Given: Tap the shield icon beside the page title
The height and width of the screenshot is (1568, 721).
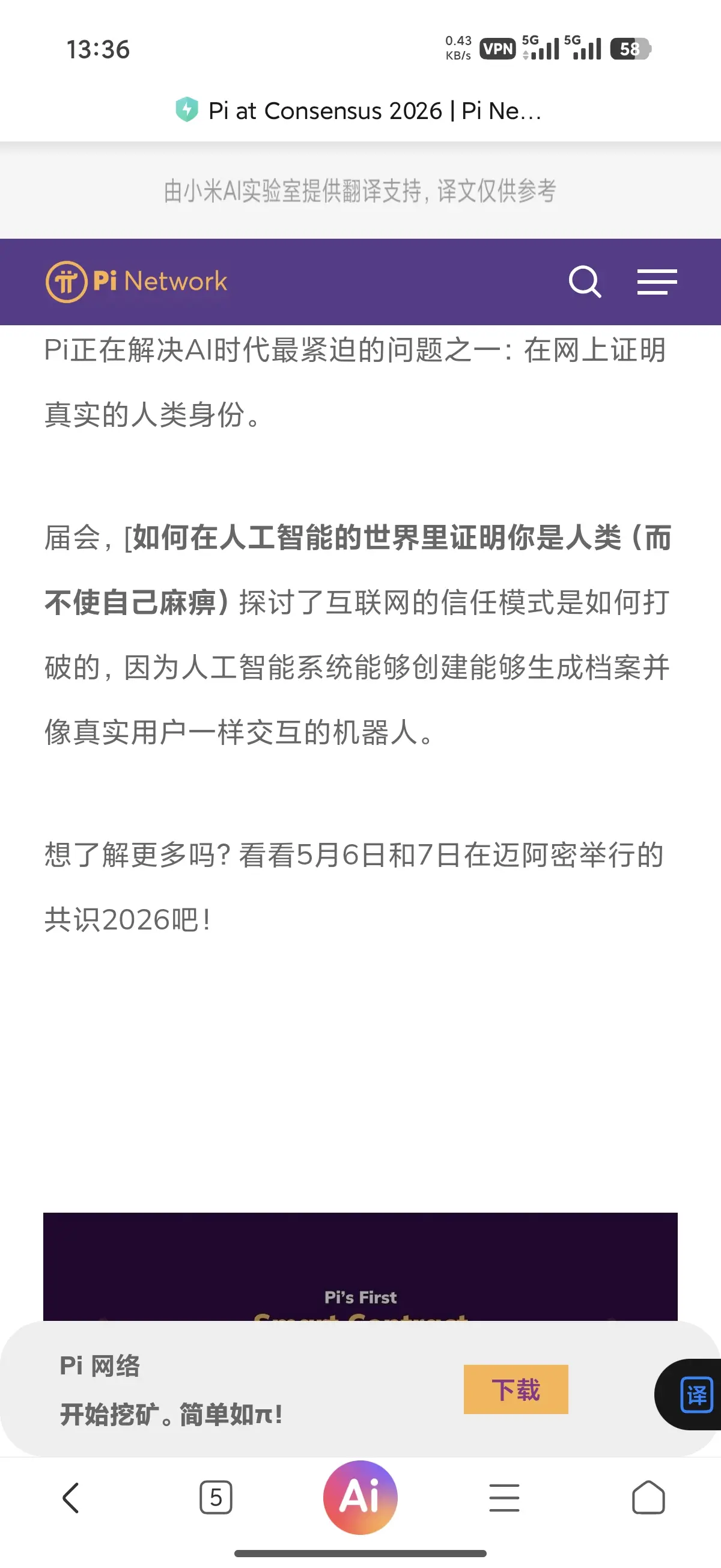Looking at the screenshot, I should (187, 110).
